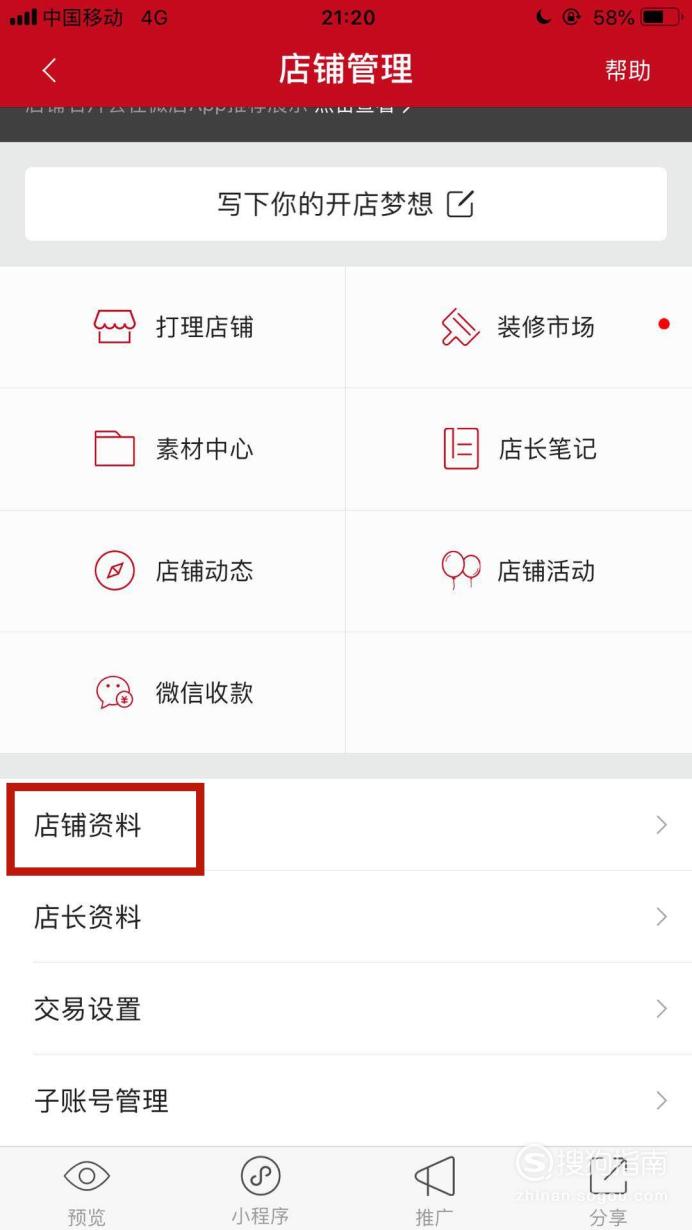Viewport: 692px width, 1230px height.
Task: Open the 店铺资料 row
Action: point(346,825)
